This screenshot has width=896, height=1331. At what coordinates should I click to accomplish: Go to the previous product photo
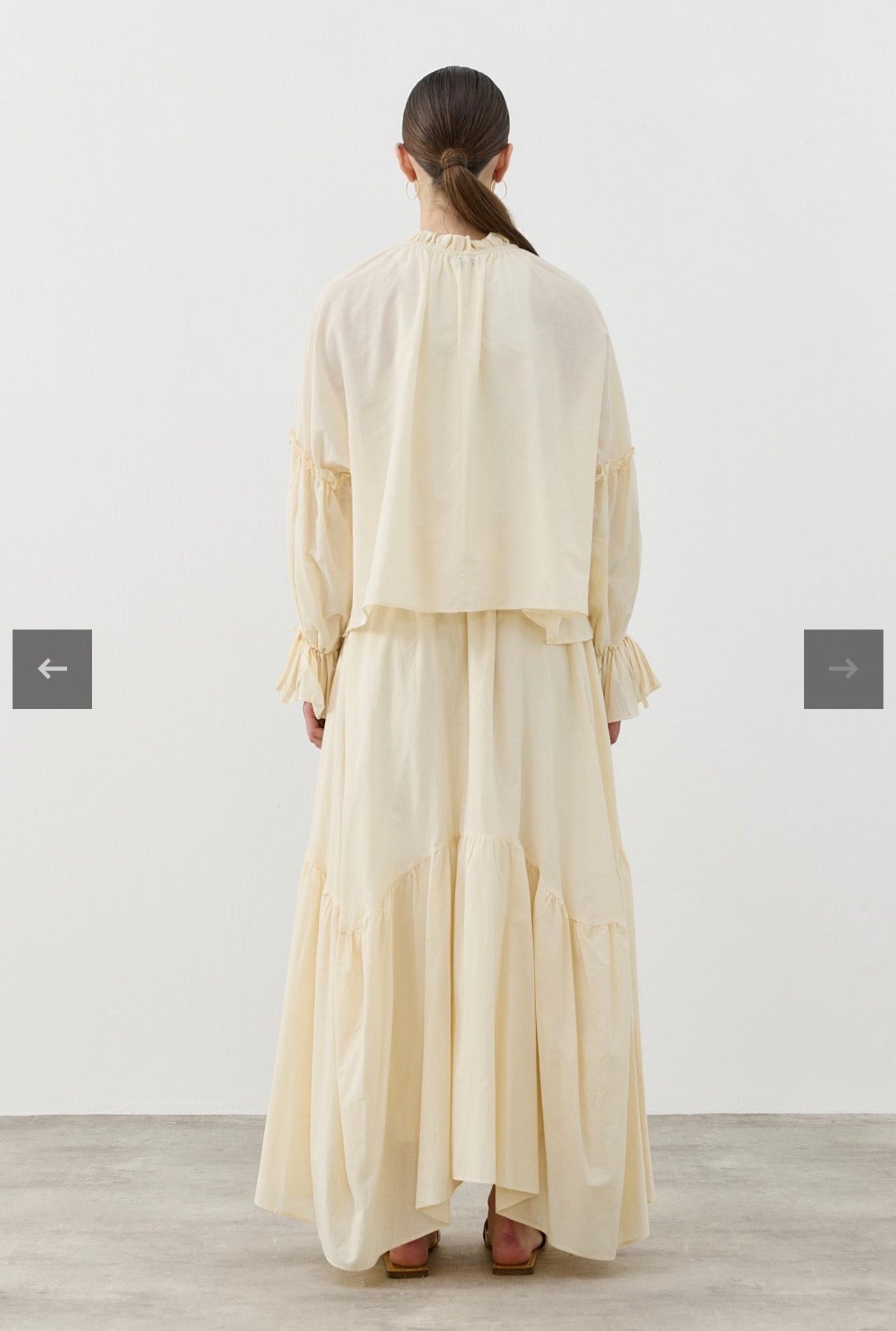(x=52, y=669)
